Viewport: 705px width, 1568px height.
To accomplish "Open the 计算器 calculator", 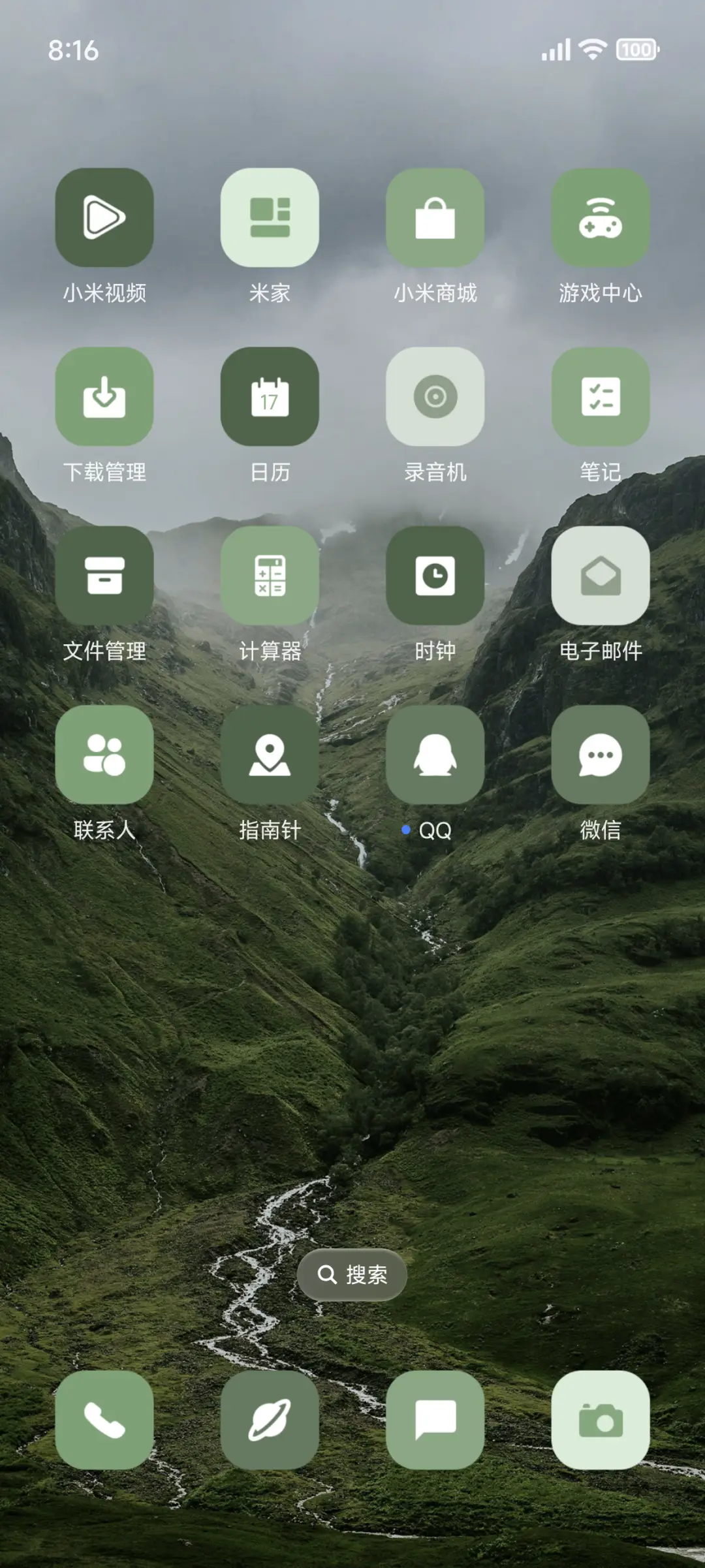I will 270,576.
